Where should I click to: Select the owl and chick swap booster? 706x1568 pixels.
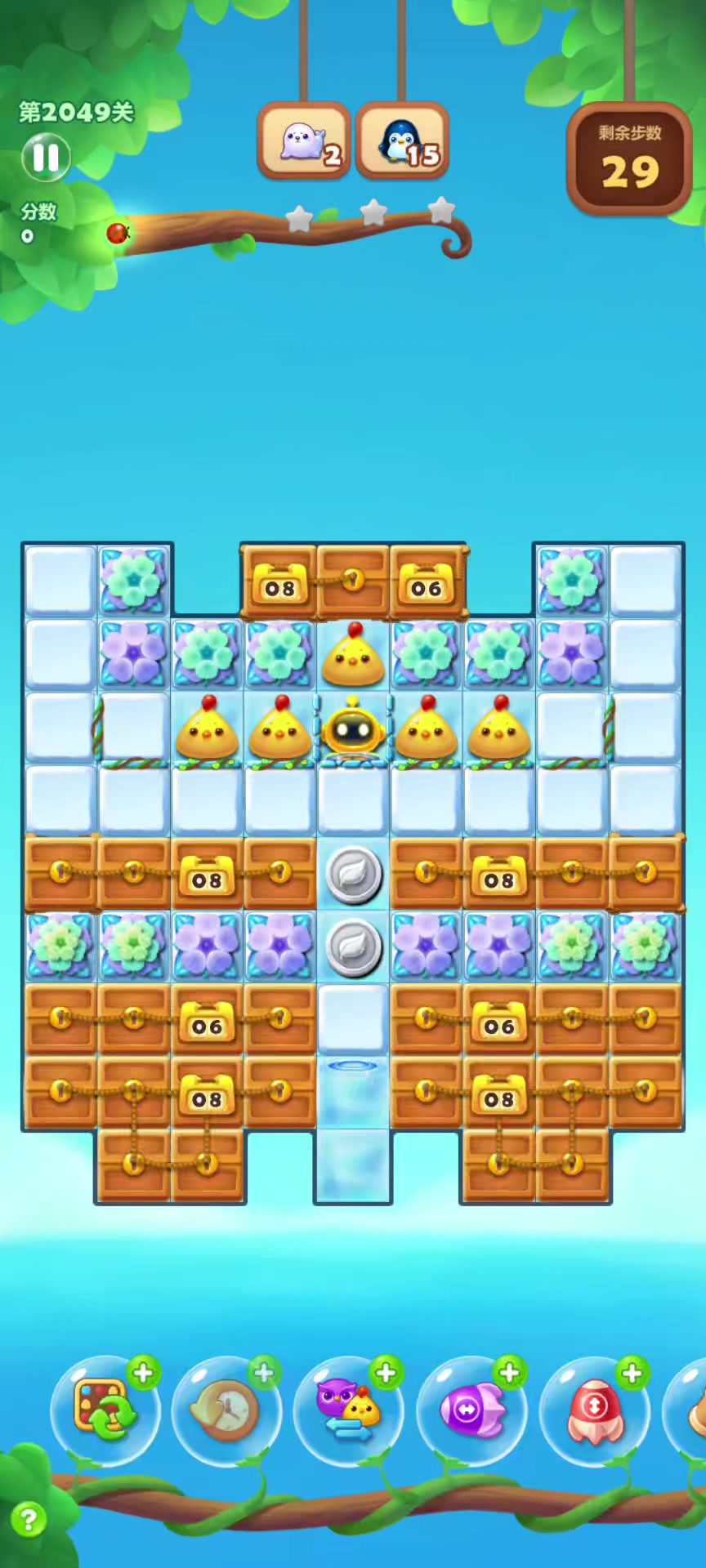tap(349, 1410)
